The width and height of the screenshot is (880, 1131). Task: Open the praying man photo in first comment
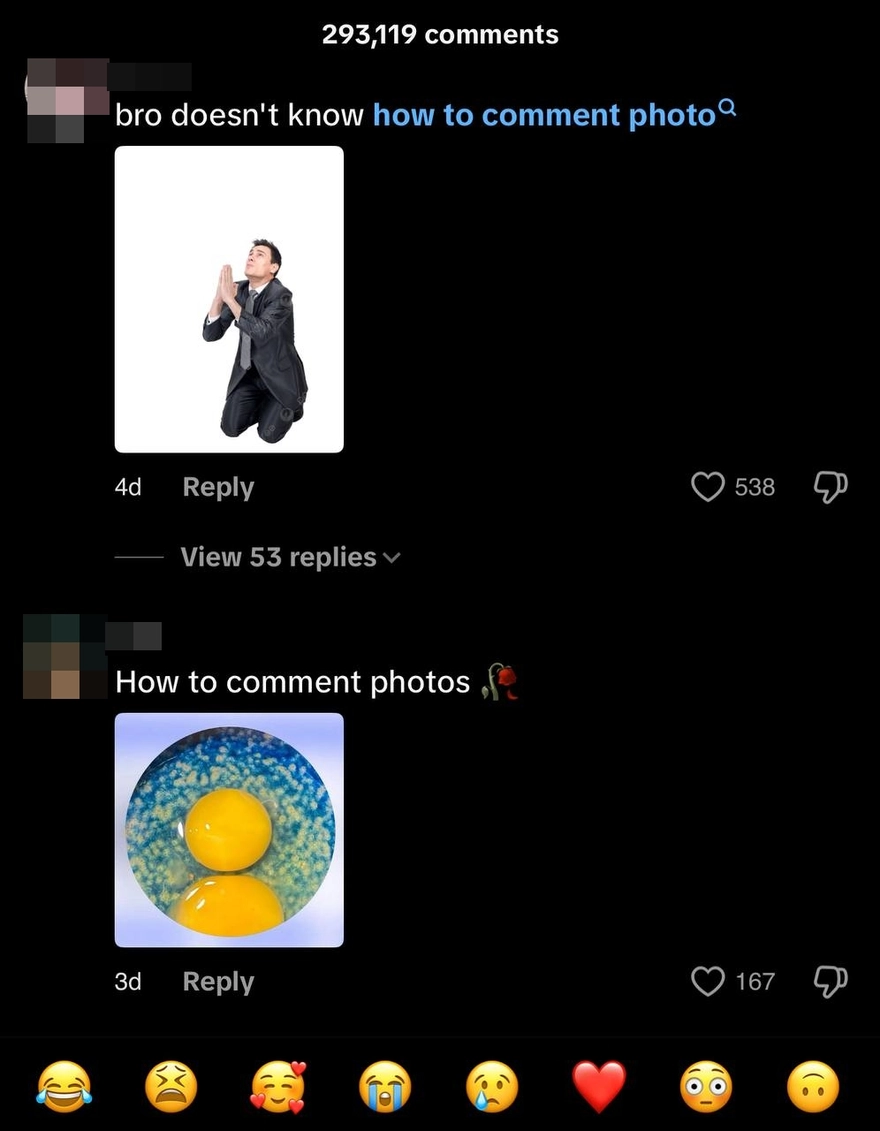229,299
